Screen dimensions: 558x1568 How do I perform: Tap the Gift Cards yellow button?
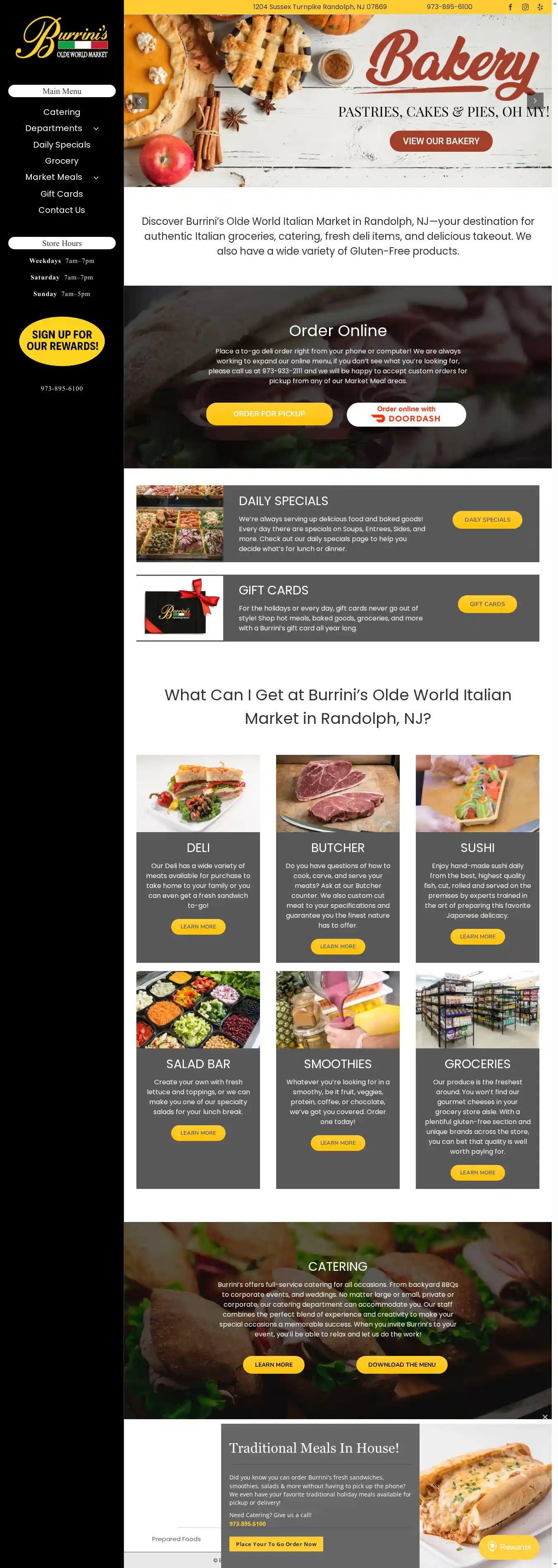click(x=487, y=604)
